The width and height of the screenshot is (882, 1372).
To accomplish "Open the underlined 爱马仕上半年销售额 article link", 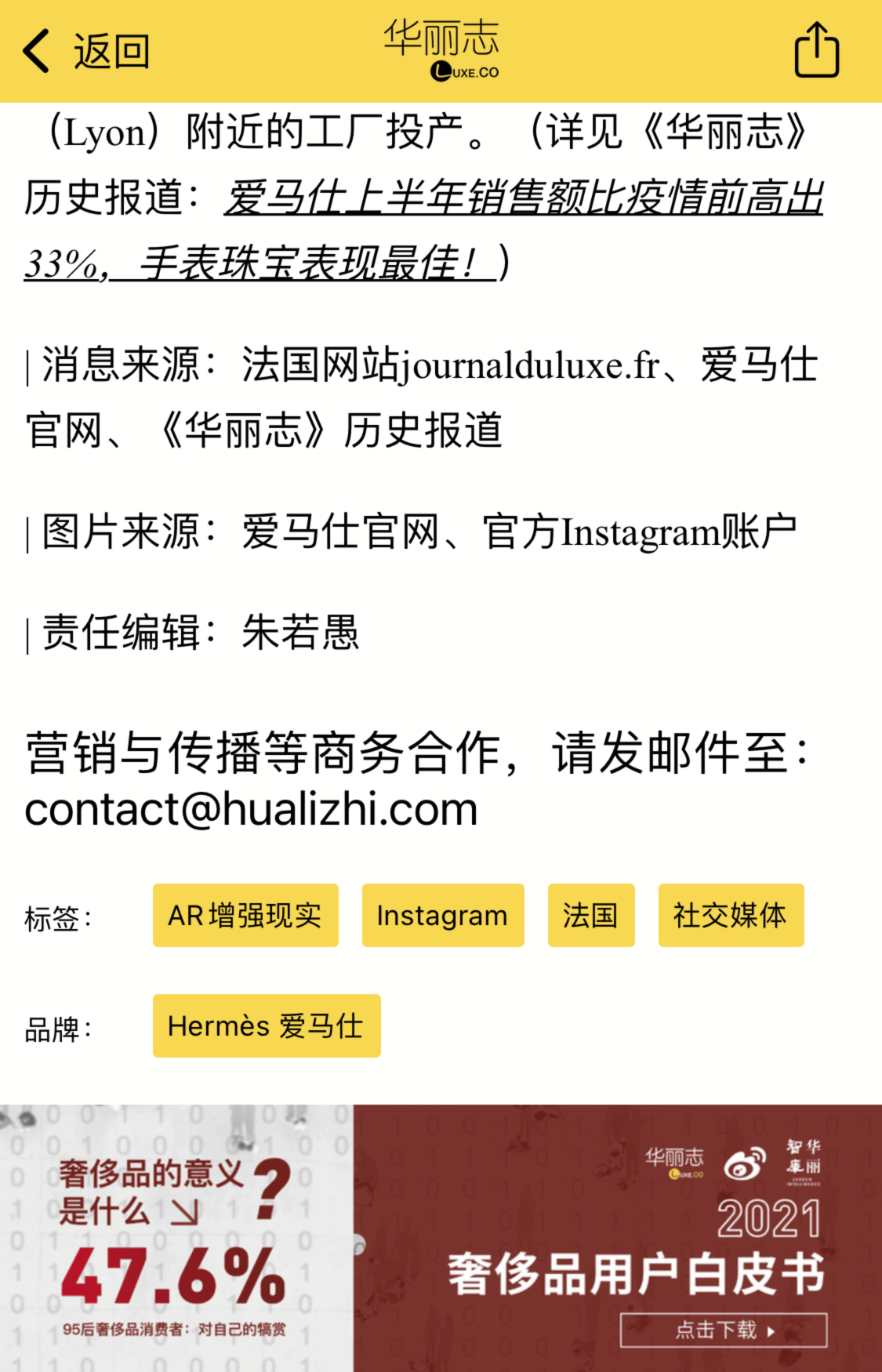I will click(x=523, y=198).
